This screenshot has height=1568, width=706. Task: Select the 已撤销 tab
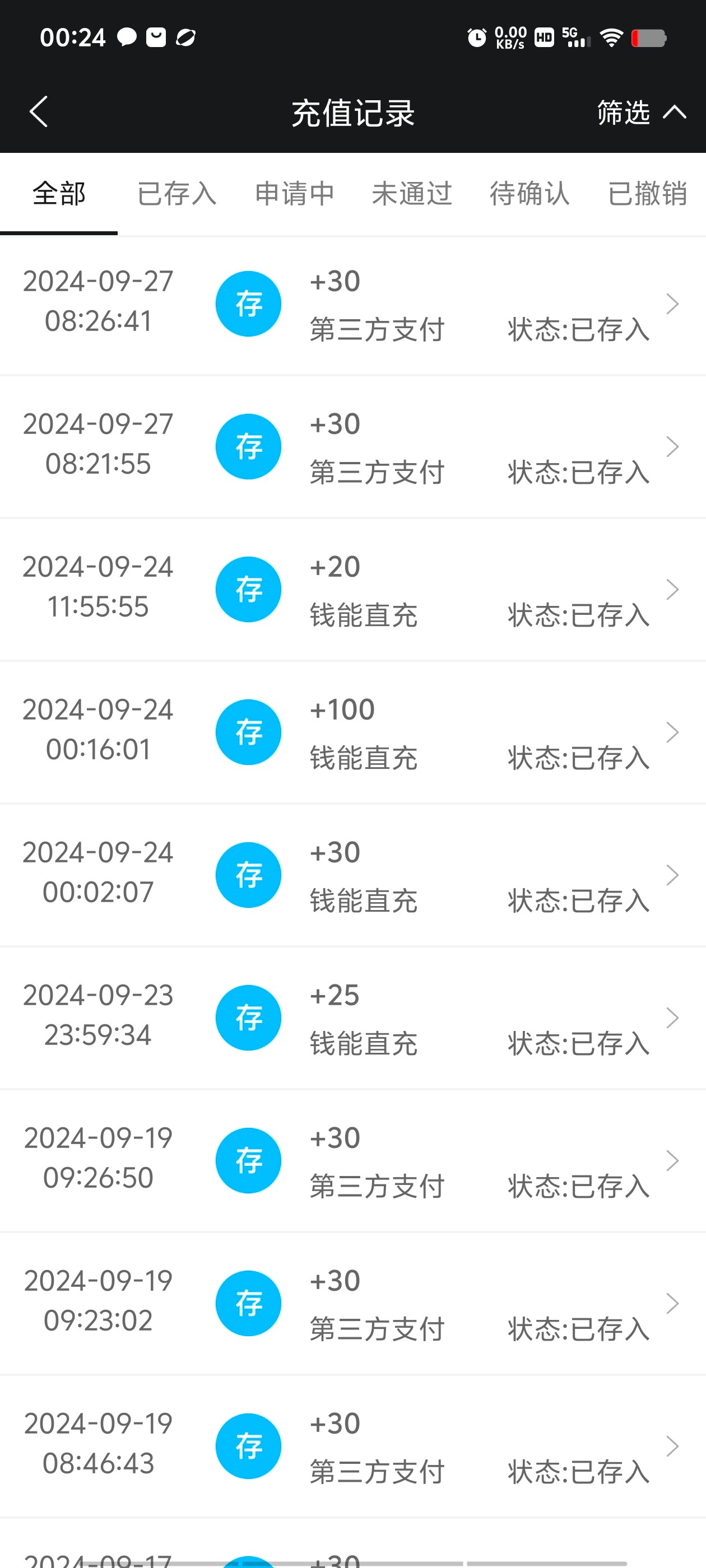[x=648, y=194]
